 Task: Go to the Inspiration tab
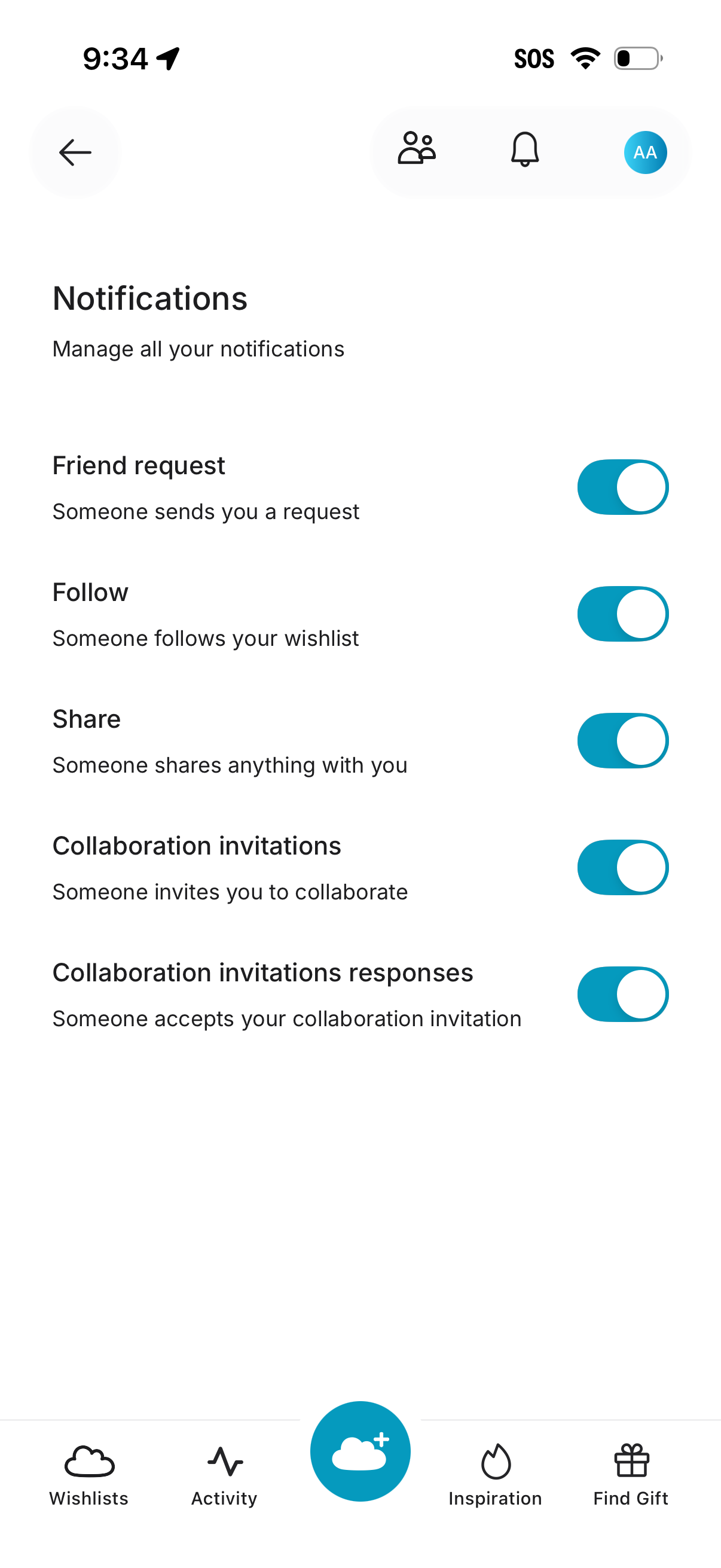(x=495, y=1474)
